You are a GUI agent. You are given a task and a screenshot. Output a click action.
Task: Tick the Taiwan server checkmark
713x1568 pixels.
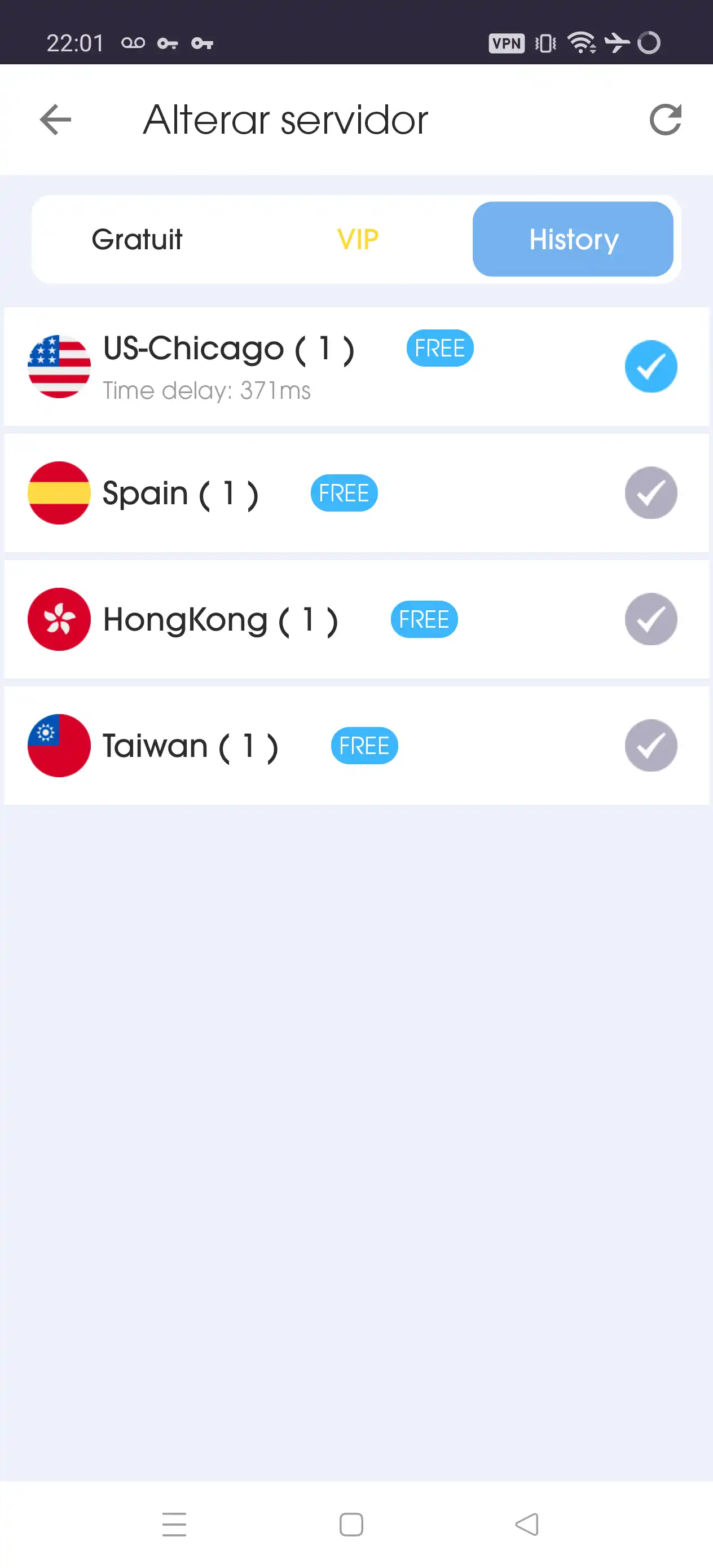point(650,746)
